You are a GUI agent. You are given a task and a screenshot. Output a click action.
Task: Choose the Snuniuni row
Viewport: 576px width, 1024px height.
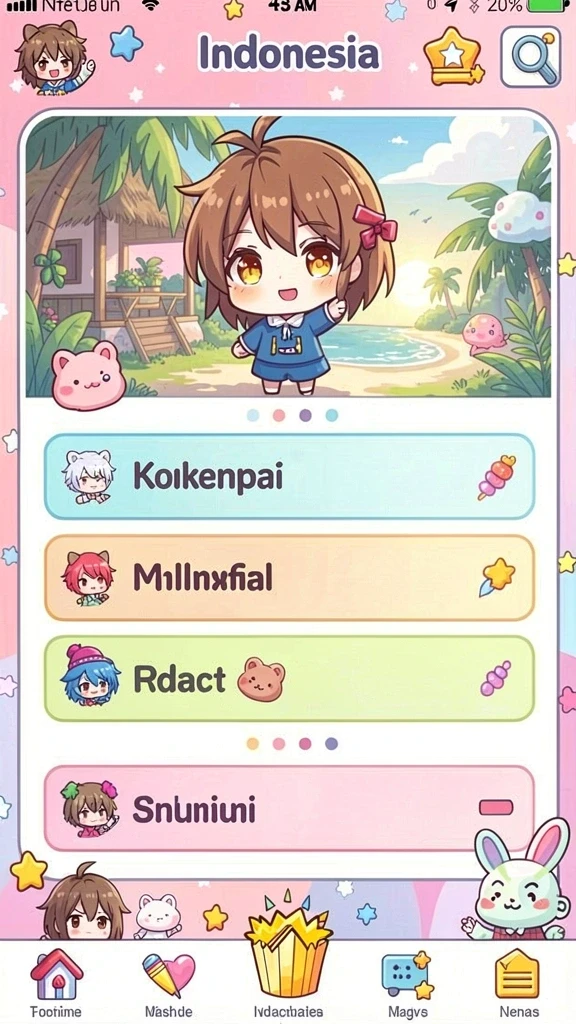coord(289,808)
